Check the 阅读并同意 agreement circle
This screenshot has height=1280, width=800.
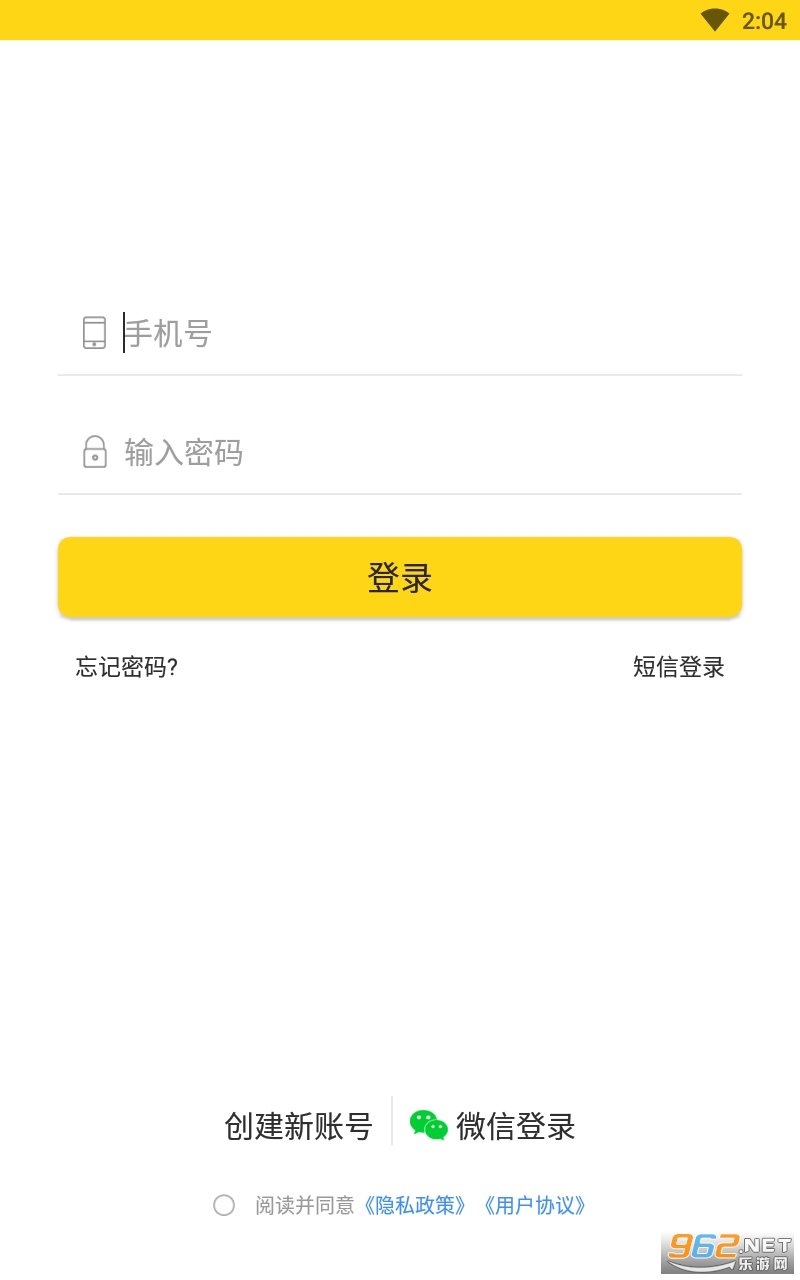pyautogui.click(x=224, y=1205)
